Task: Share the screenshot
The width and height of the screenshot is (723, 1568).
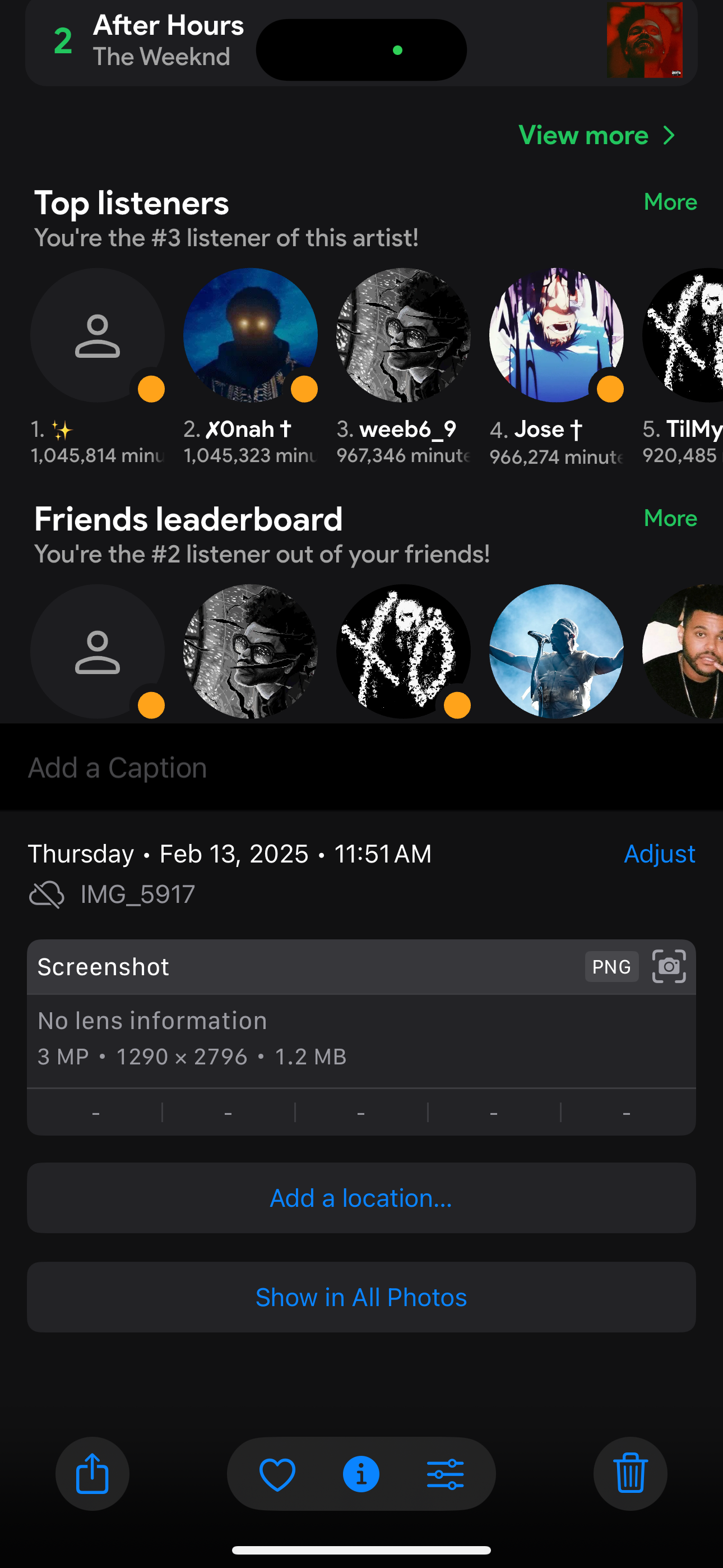Action: (92, 1474)
